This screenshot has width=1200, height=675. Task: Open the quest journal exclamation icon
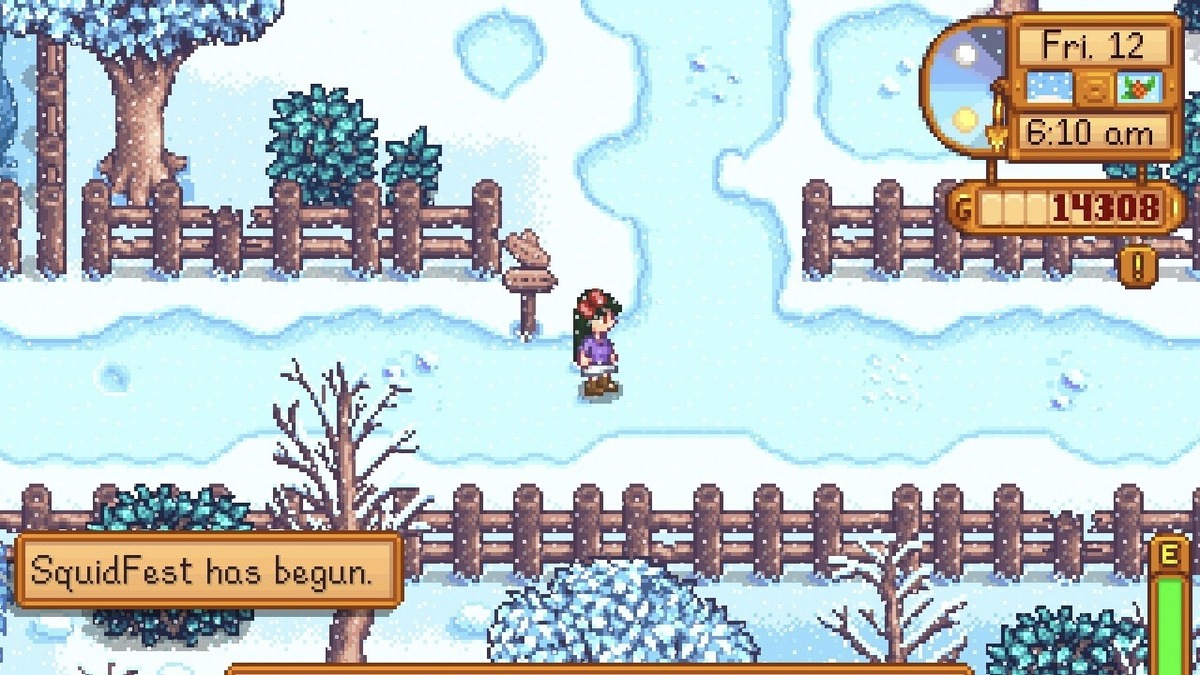click(x=1138, y=266)
